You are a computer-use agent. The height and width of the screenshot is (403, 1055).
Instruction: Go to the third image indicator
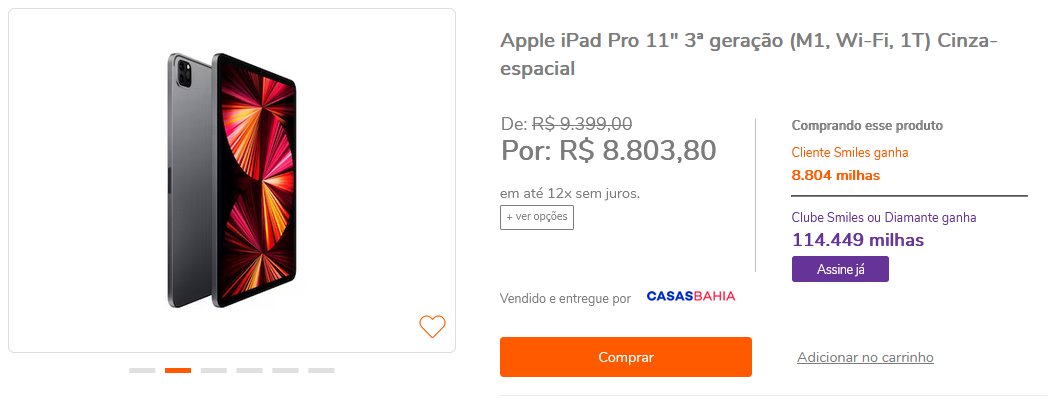pyautogui.click(x=214, y=370)
